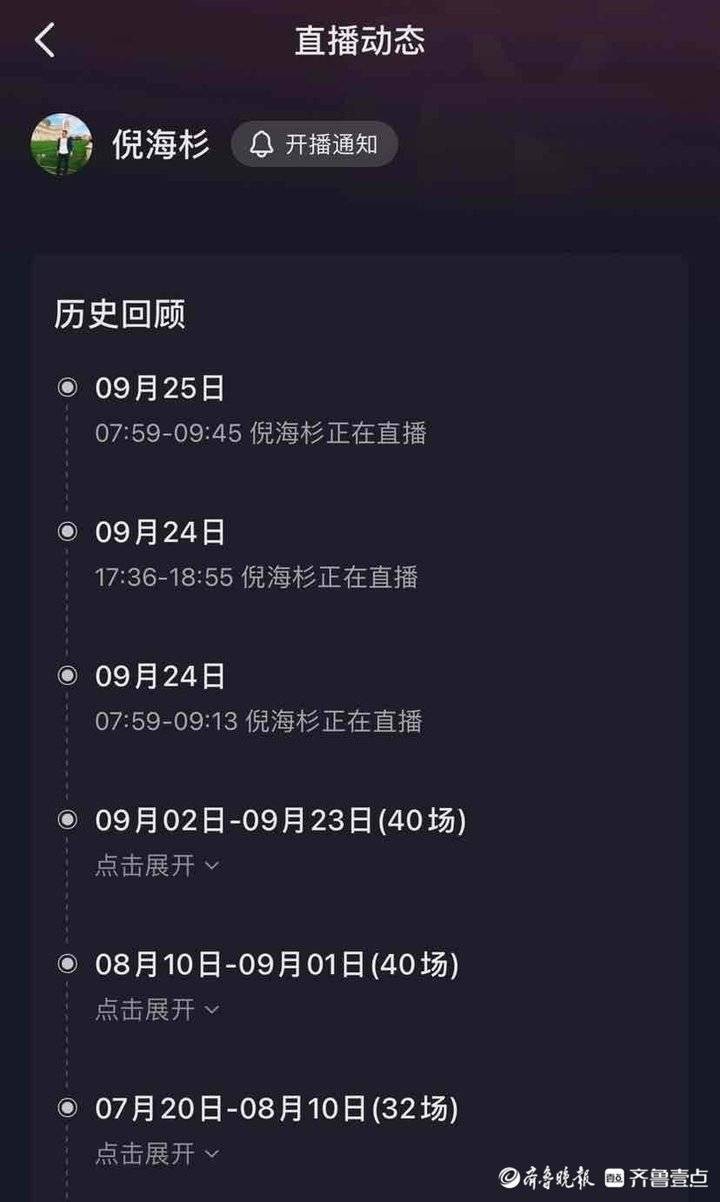Open 倪海杉's profile avatar
Image resolution: width=720 pixels, height=1202 pixels.
[x=61, y=144]
